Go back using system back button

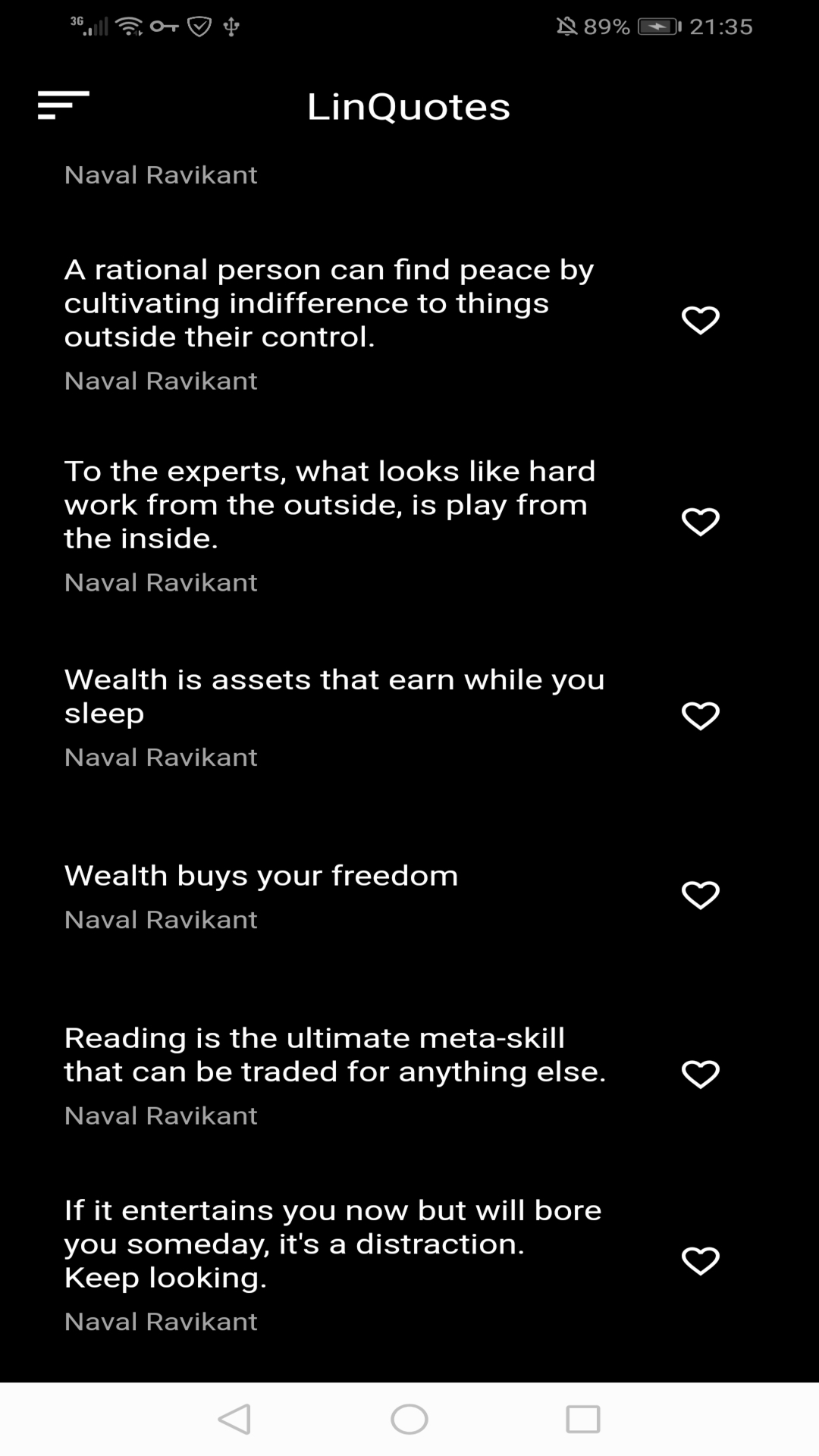235,1419
